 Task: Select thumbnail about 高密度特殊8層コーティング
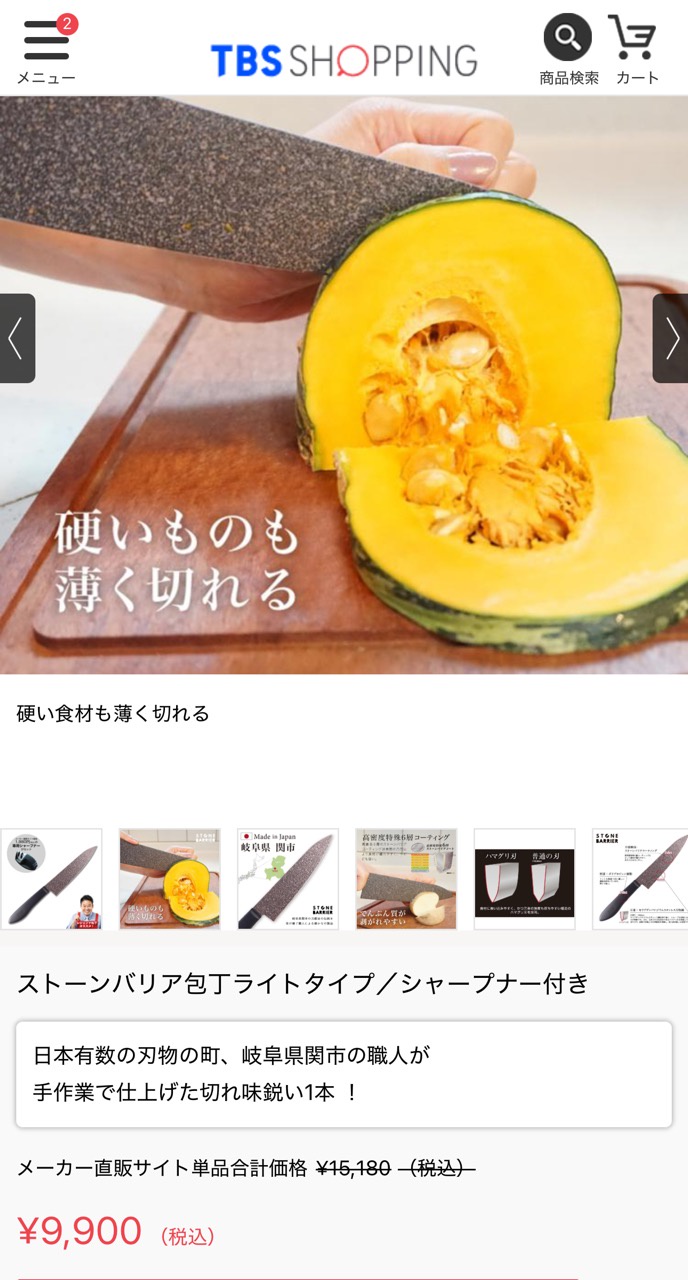point(406,879)
